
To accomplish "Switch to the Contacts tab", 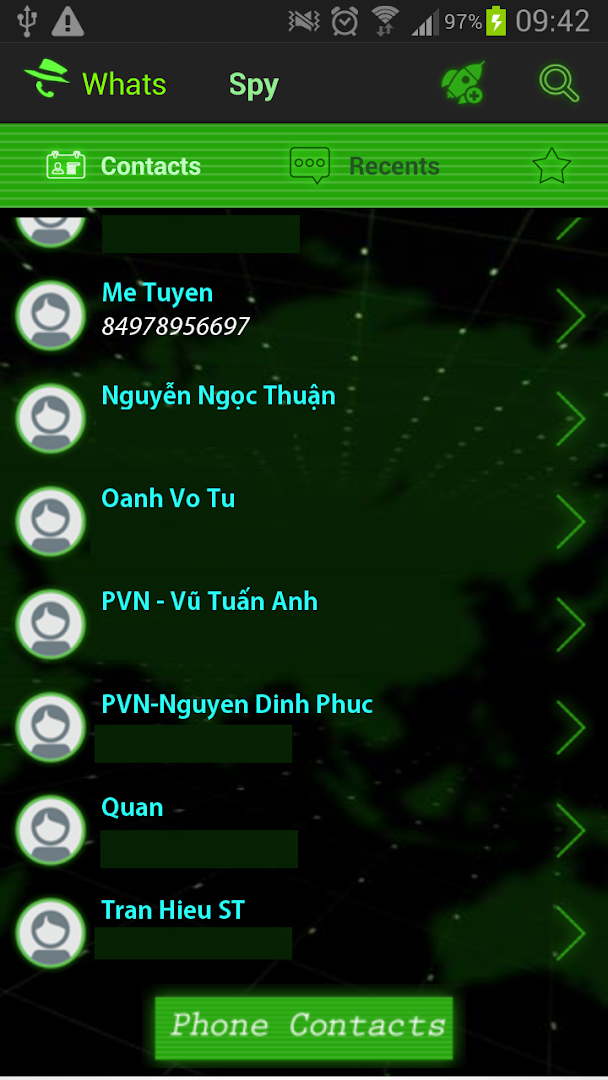I will pyautogui.click(x=125, y=166).
